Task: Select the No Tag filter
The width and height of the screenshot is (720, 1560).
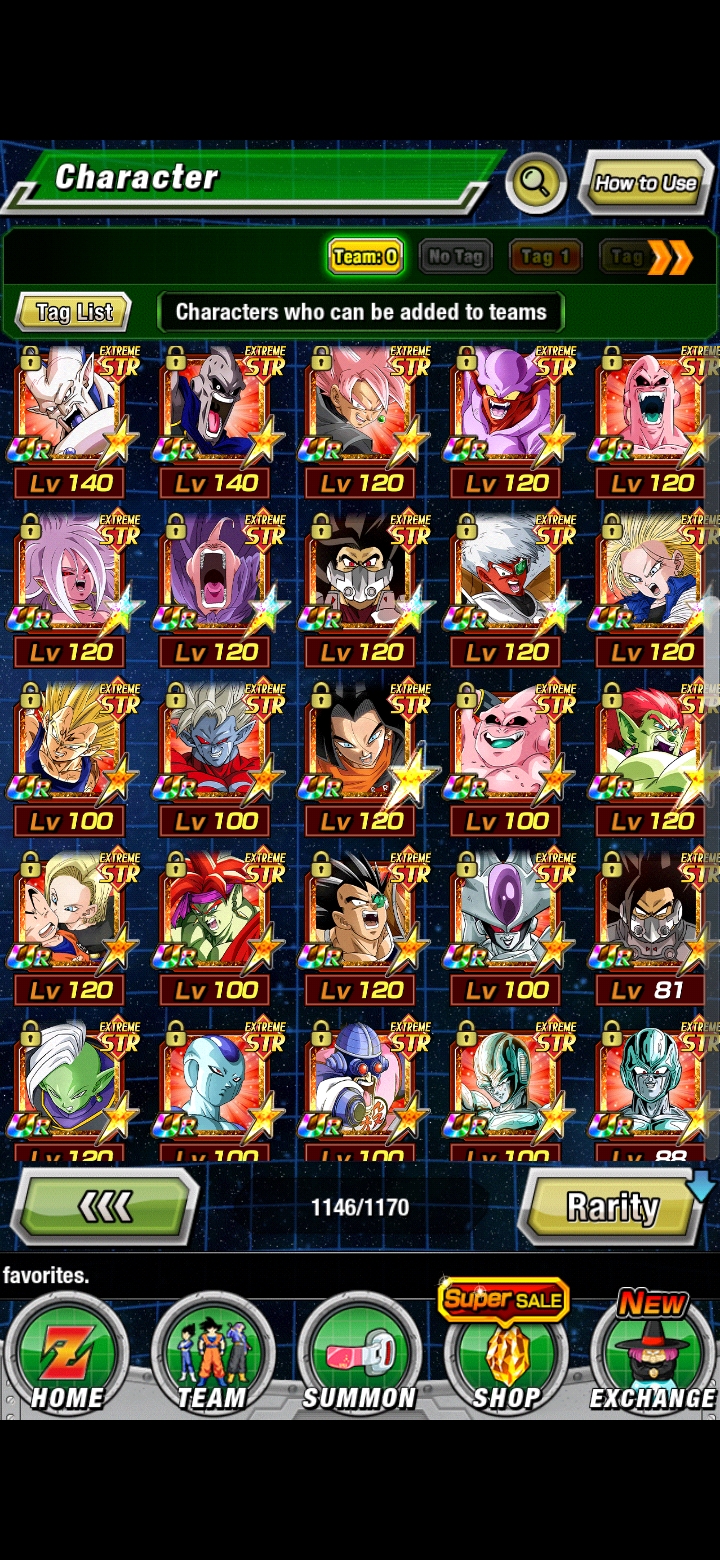Action: (x=456, y=257)
